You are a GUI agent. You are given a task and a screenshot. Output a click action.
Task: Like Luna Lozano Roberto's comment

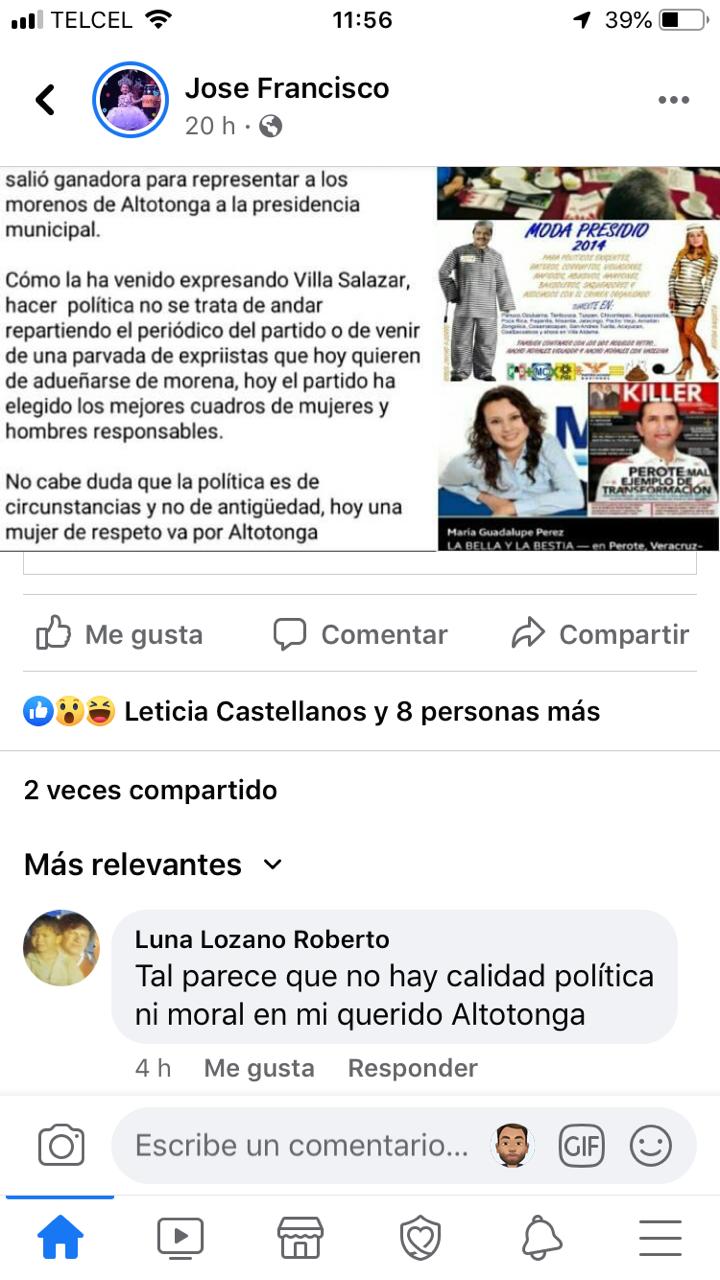pos(258,1068)
